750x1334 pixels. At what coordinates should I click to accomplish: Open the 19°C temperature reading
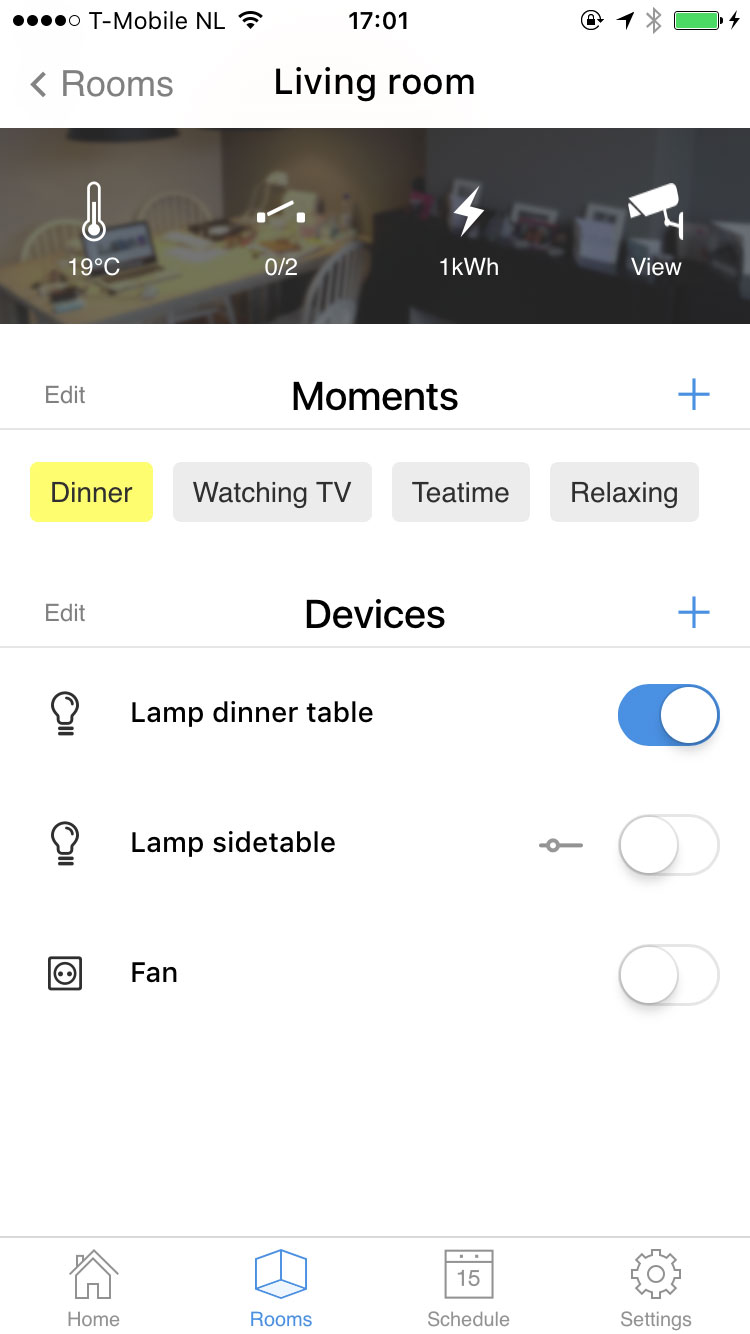(94, 230)
